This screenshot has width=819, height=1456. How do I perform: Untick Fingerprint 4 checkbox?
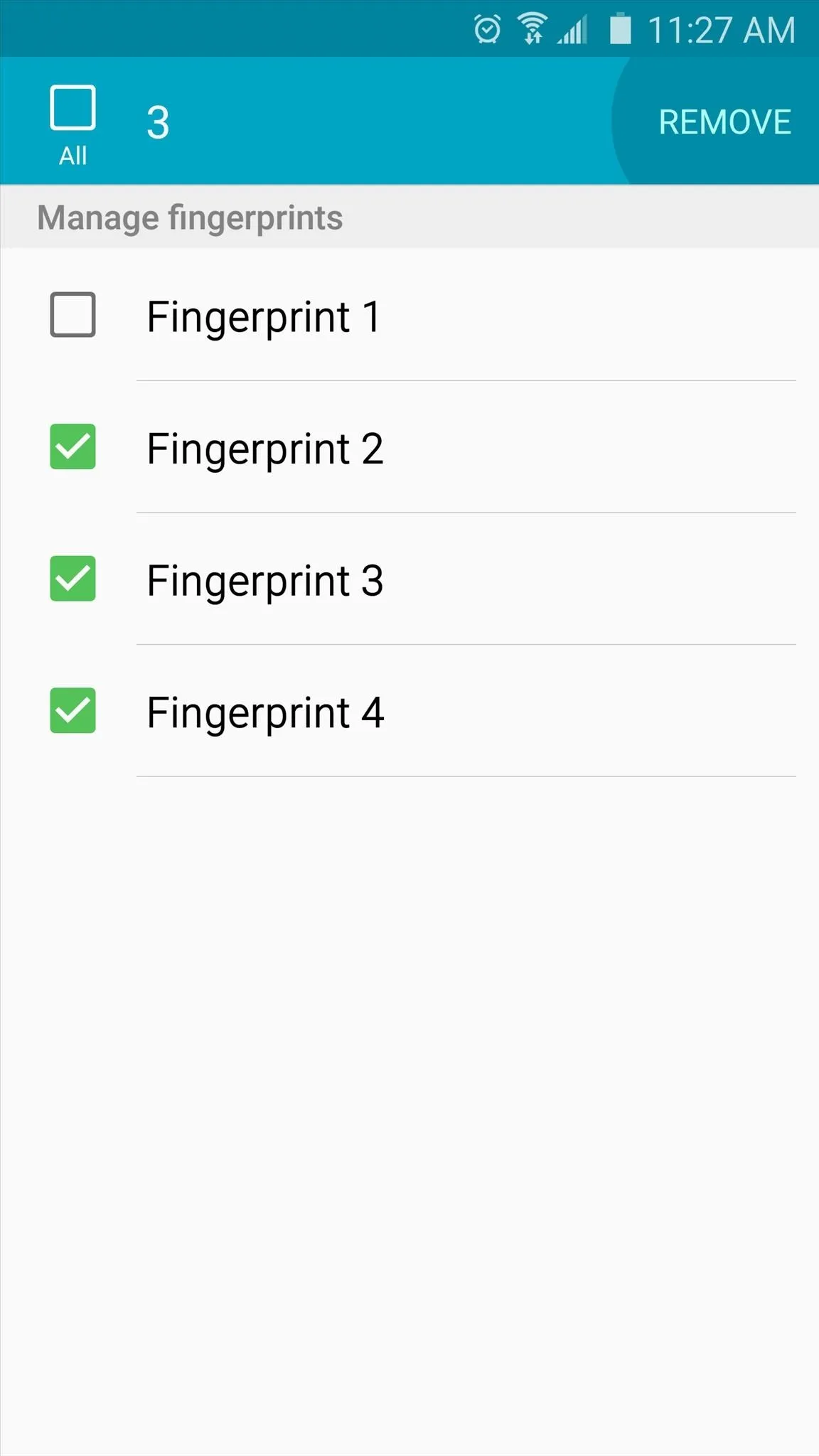coord(73,710)
